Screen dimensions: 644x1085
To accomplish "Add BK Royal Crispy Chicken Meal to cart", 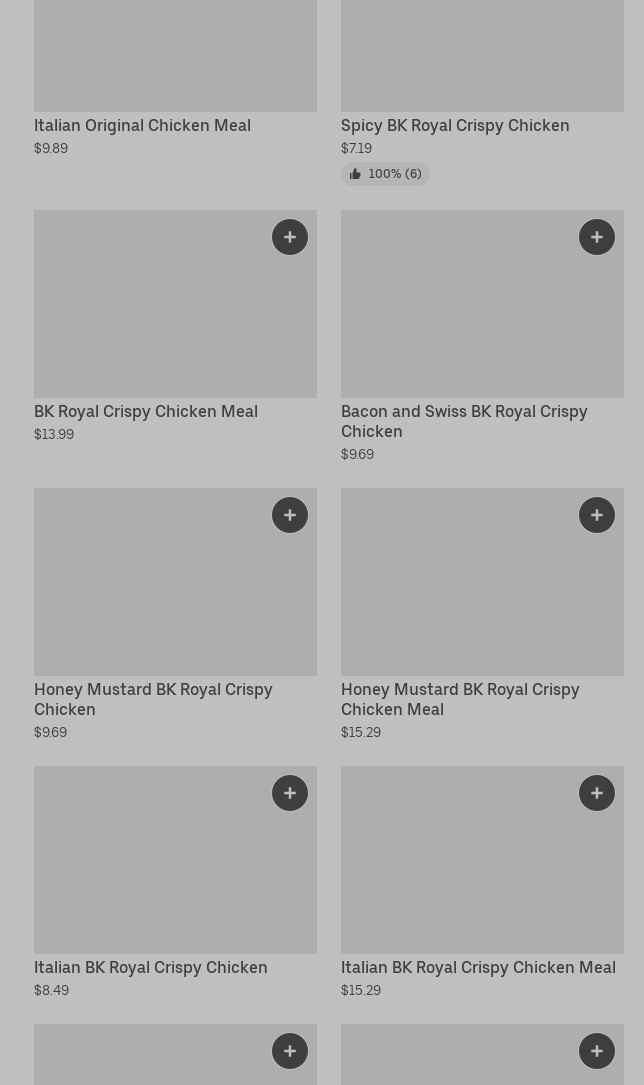I will [x=290, y=237].
